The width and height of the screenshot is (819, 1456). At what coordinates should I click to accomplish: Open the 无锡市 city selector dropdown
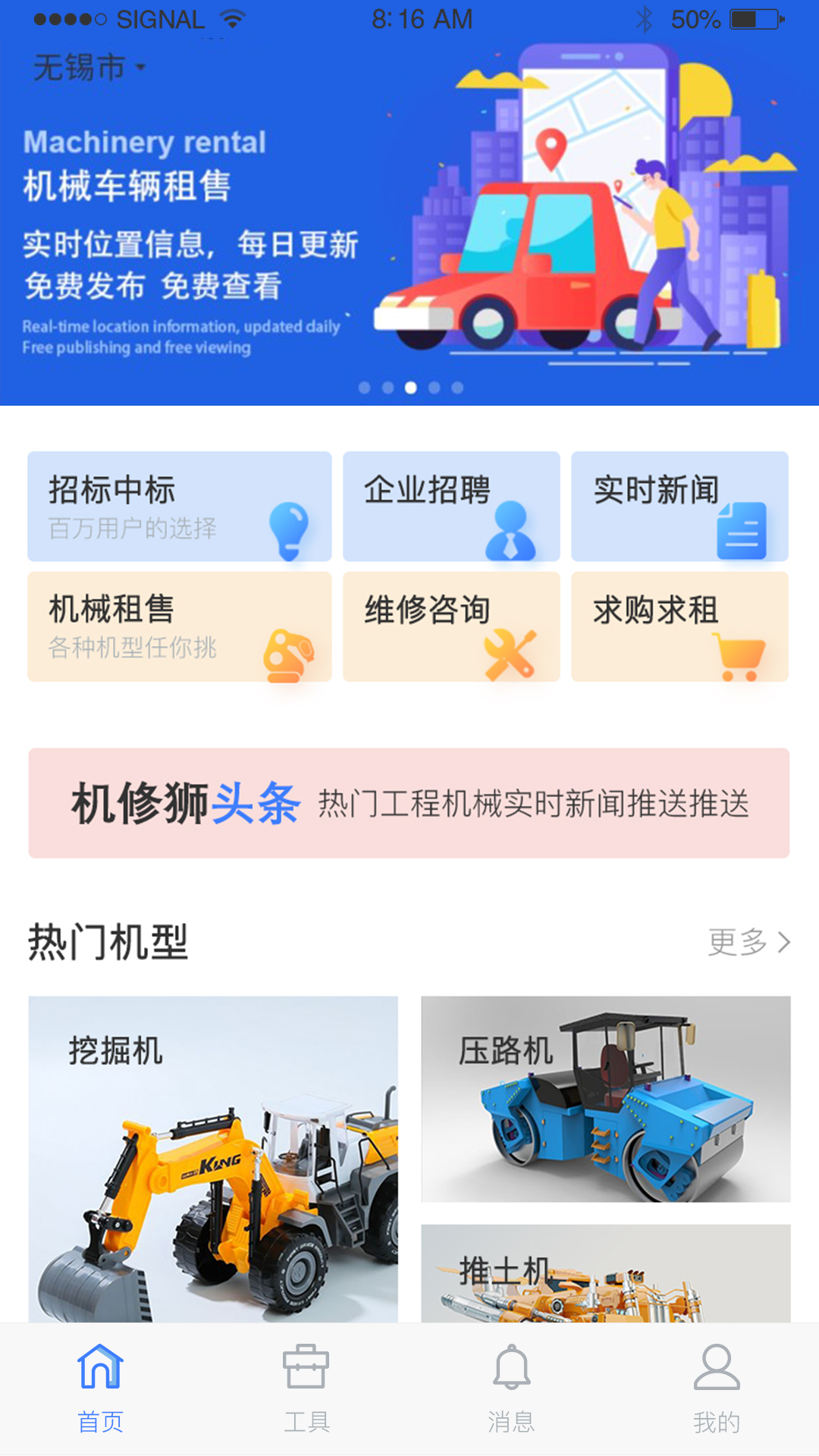click(x=88, y=68)
